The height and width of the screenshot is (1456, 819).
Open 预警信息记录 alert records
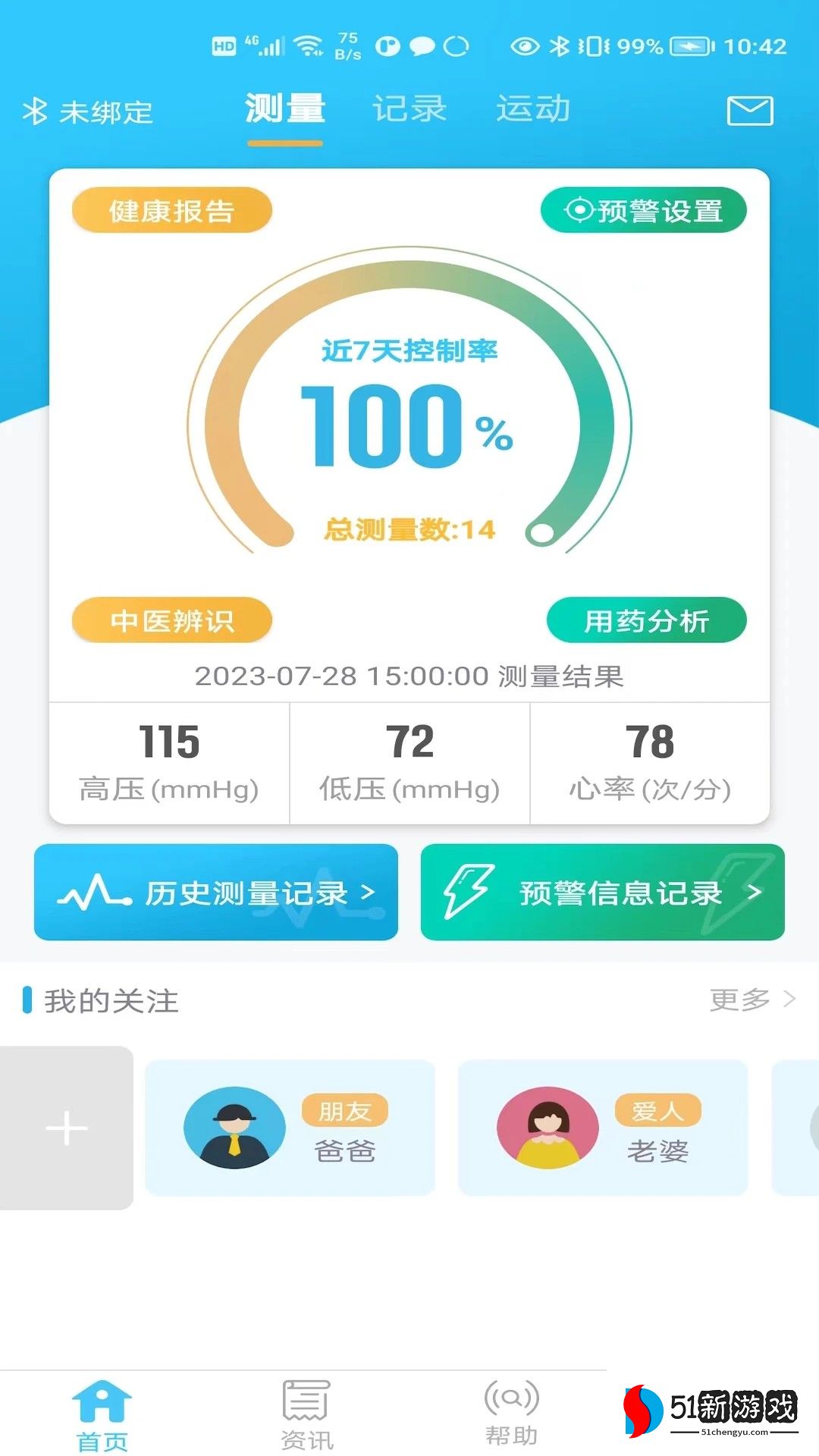click(x=602, y=893)
